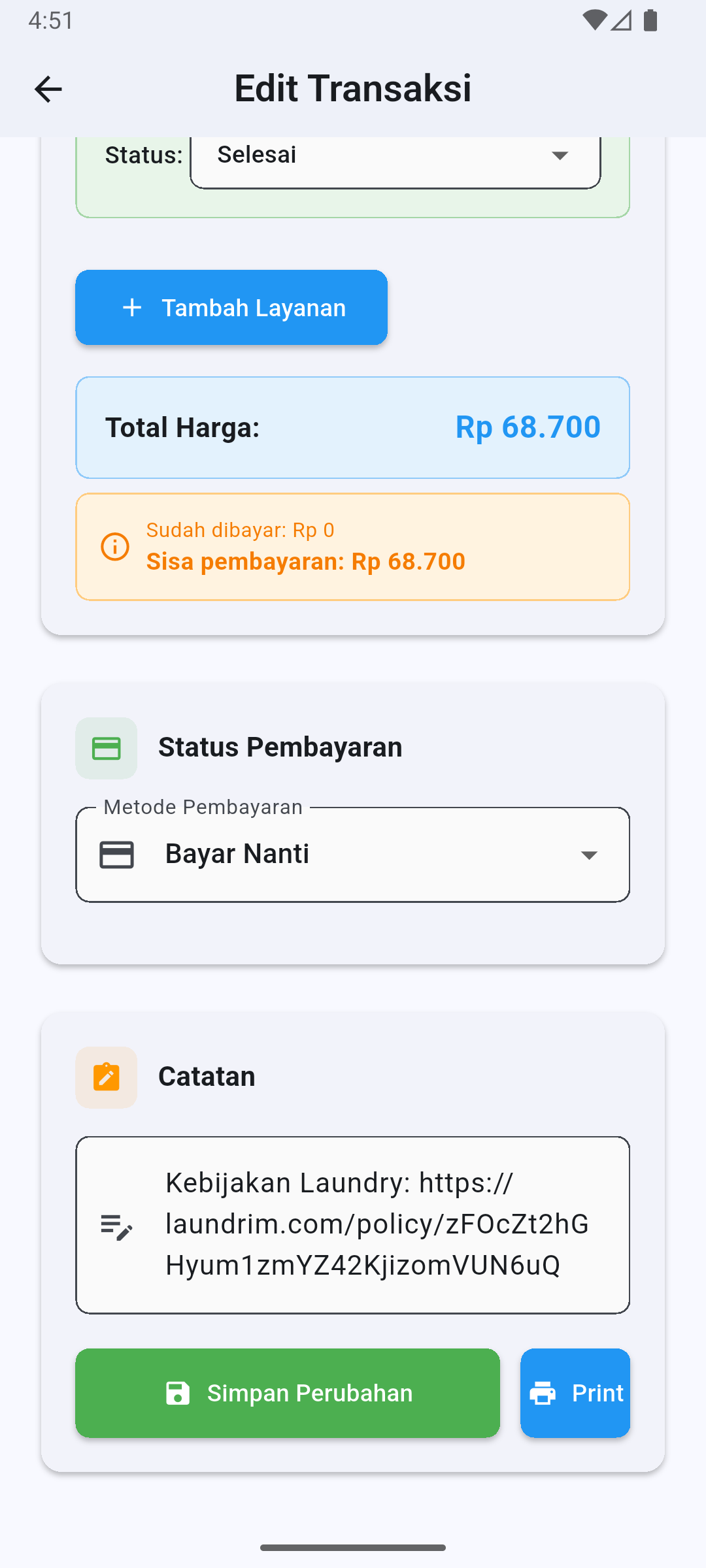Open the Metode Pembayaran dropdown
The height and width of the screenshot is (1568, 706).
tap(352, 854)
